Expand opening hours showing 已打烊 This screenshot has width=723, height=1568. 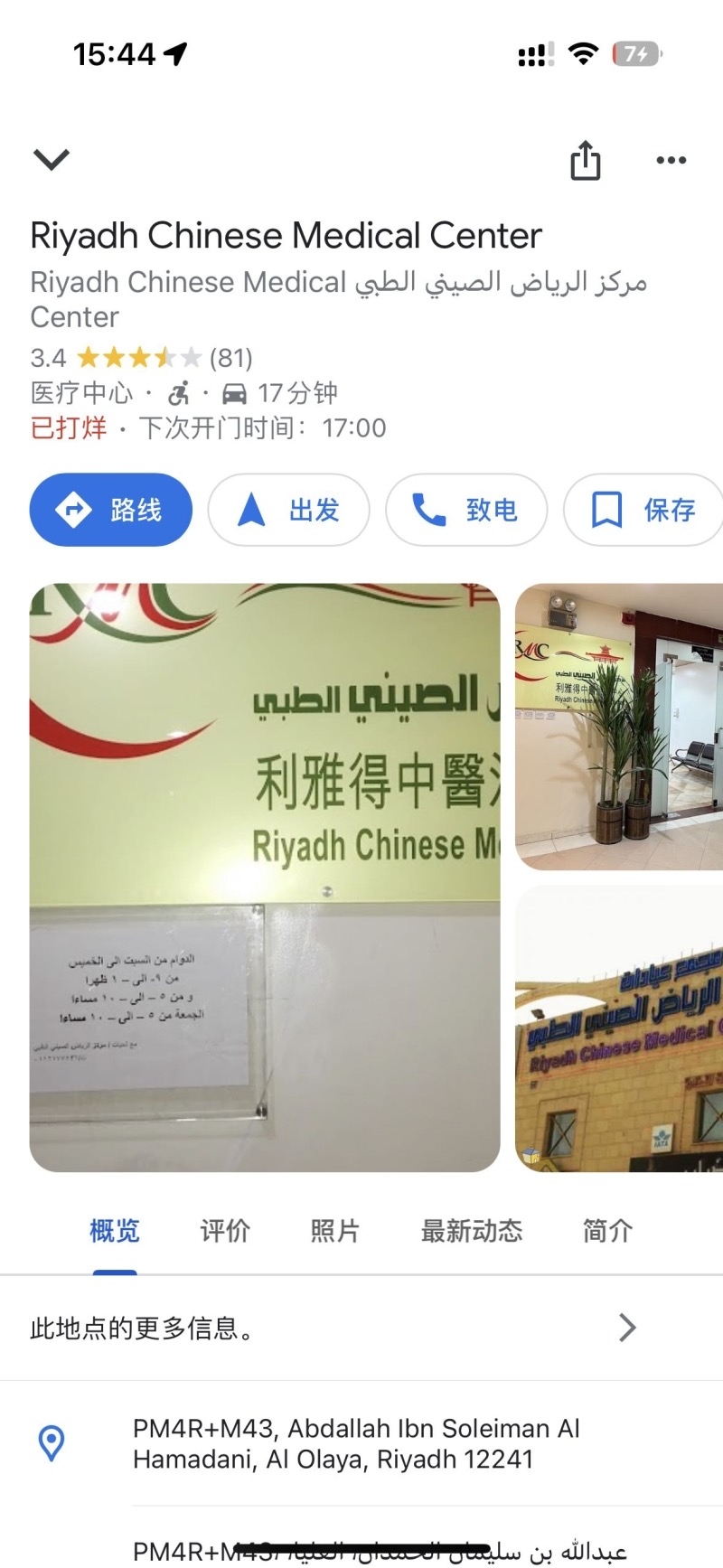[x=208, y=427]
